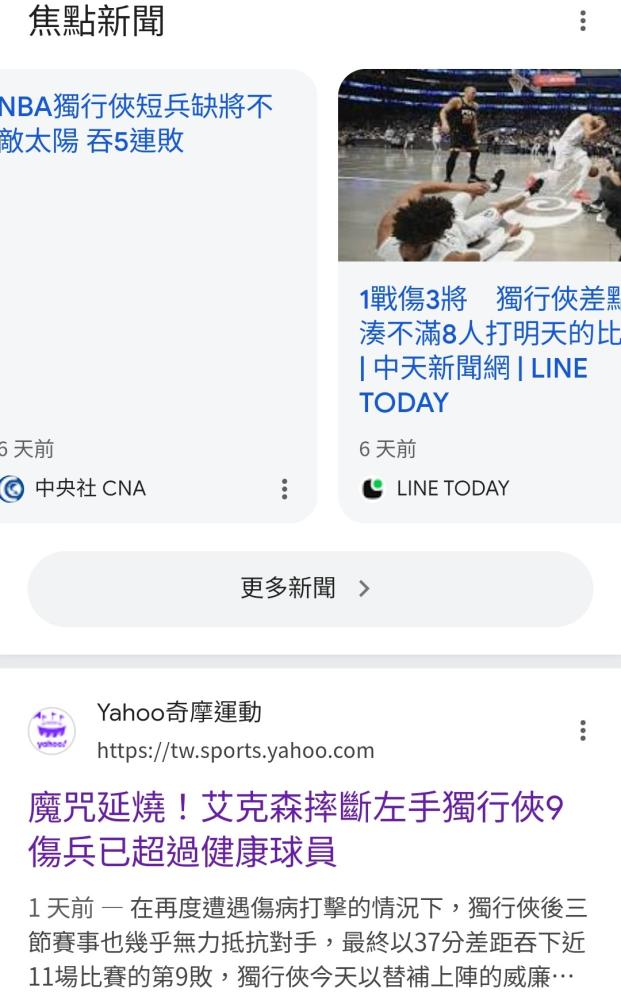Open Yahoo奇摩運動 article about 艾克森
Image resolution: width=621 pixels, height=1000 pixels.
click(x=296, y=829)
